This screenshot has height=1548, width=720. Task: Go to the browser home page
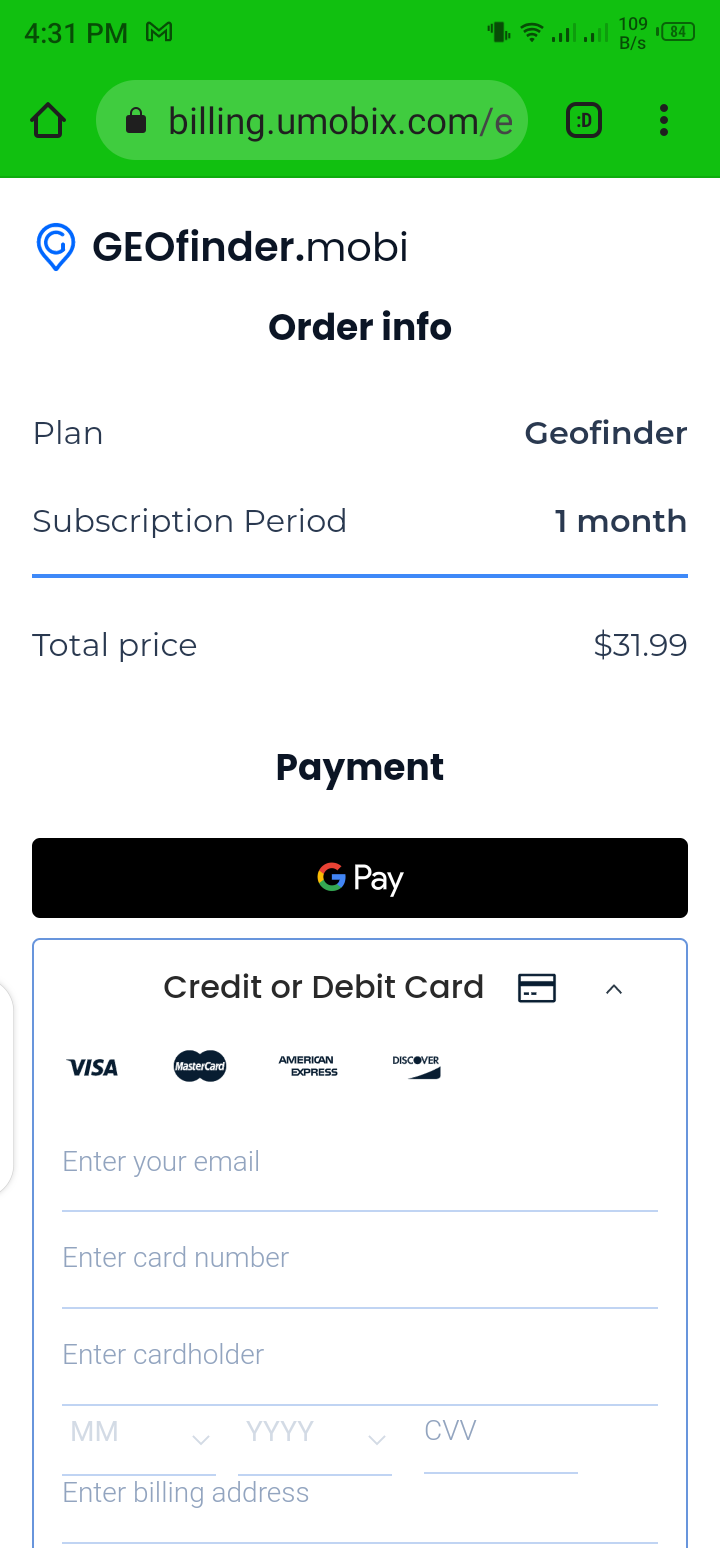coord(48,122)
